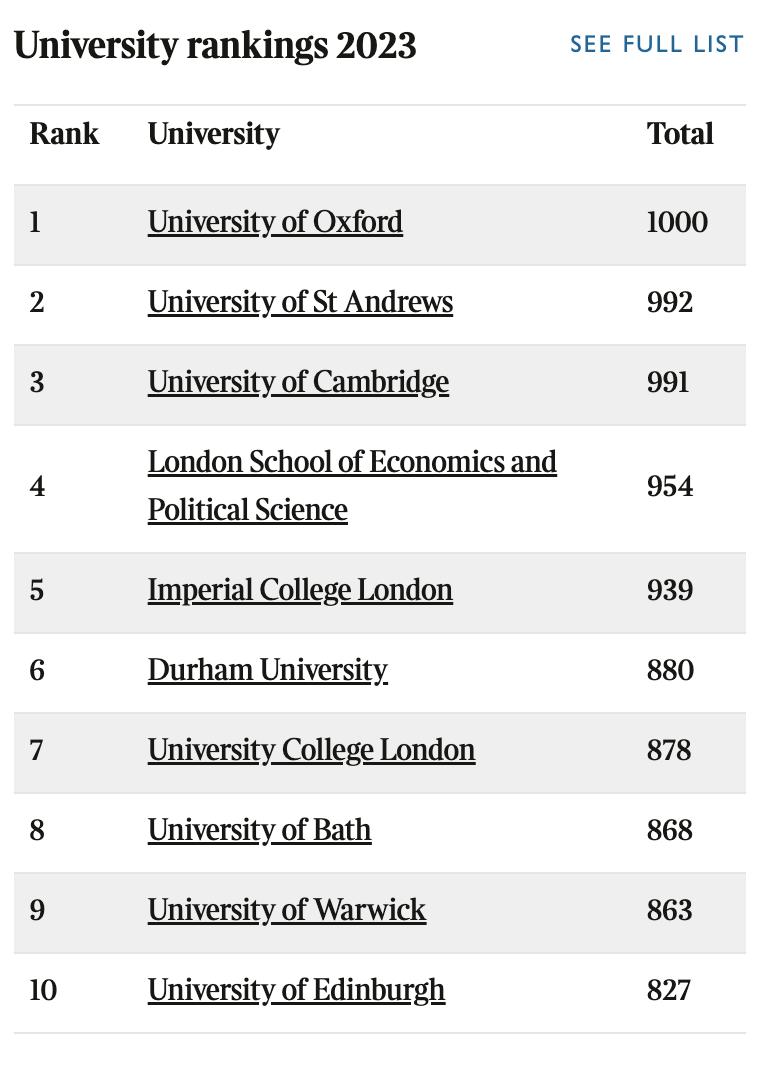Select the row showing total 954
The height and width of the screenshot is (1066, 784).
(392, 485)
